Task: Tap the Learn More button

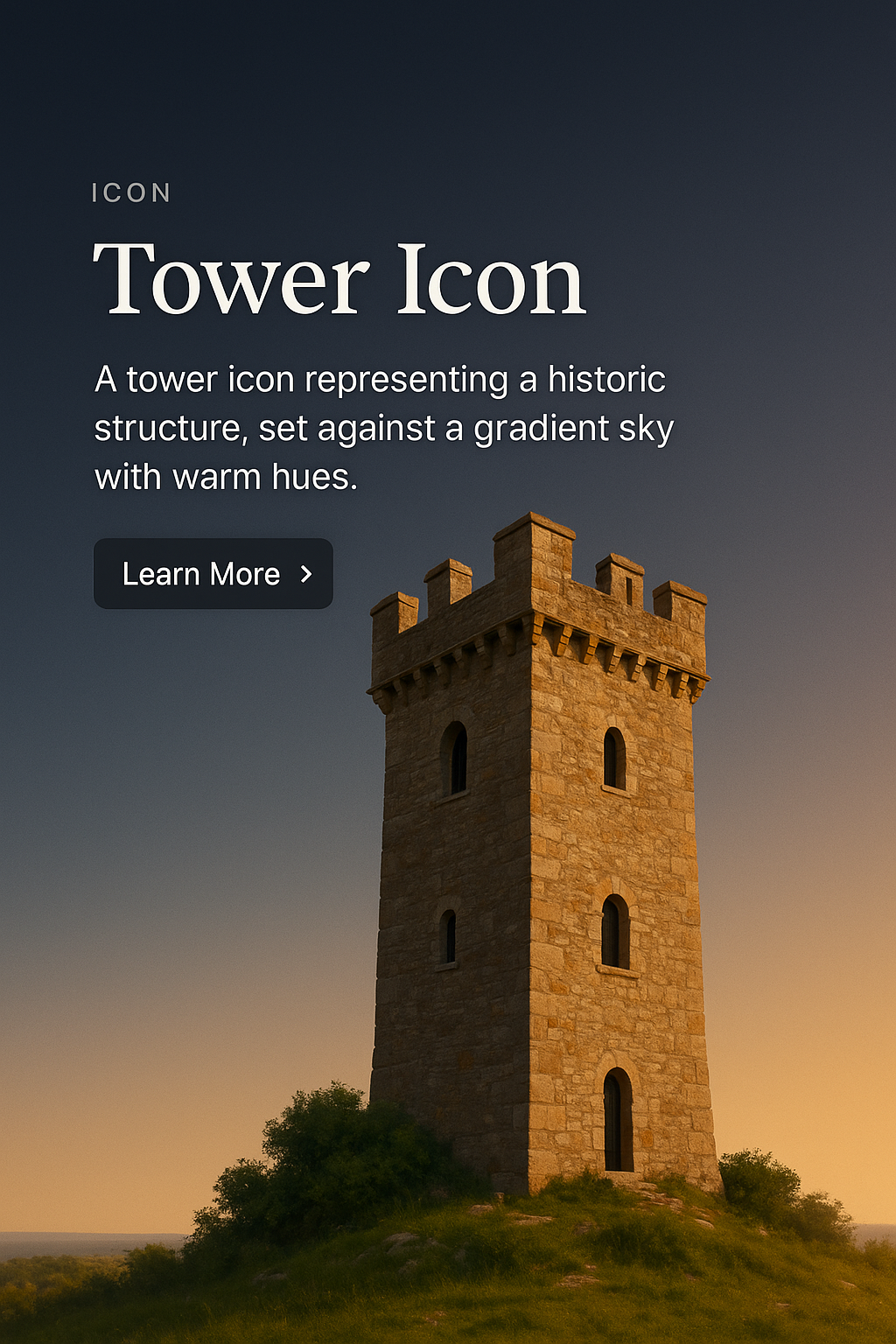Action: click(213, 574)
